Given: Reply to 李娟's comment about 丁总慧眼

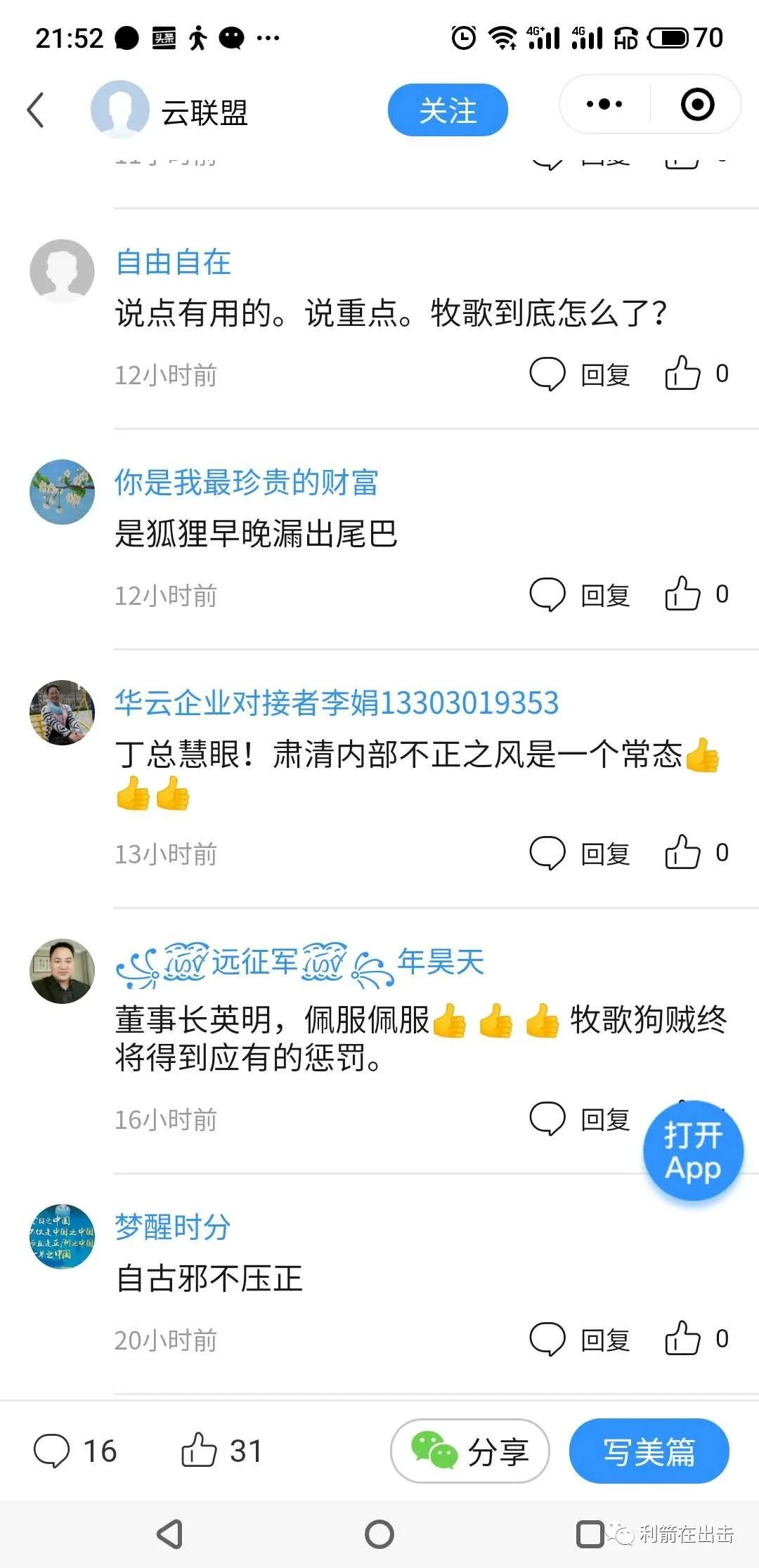Looking at the screenshot, I should point(580,854).
